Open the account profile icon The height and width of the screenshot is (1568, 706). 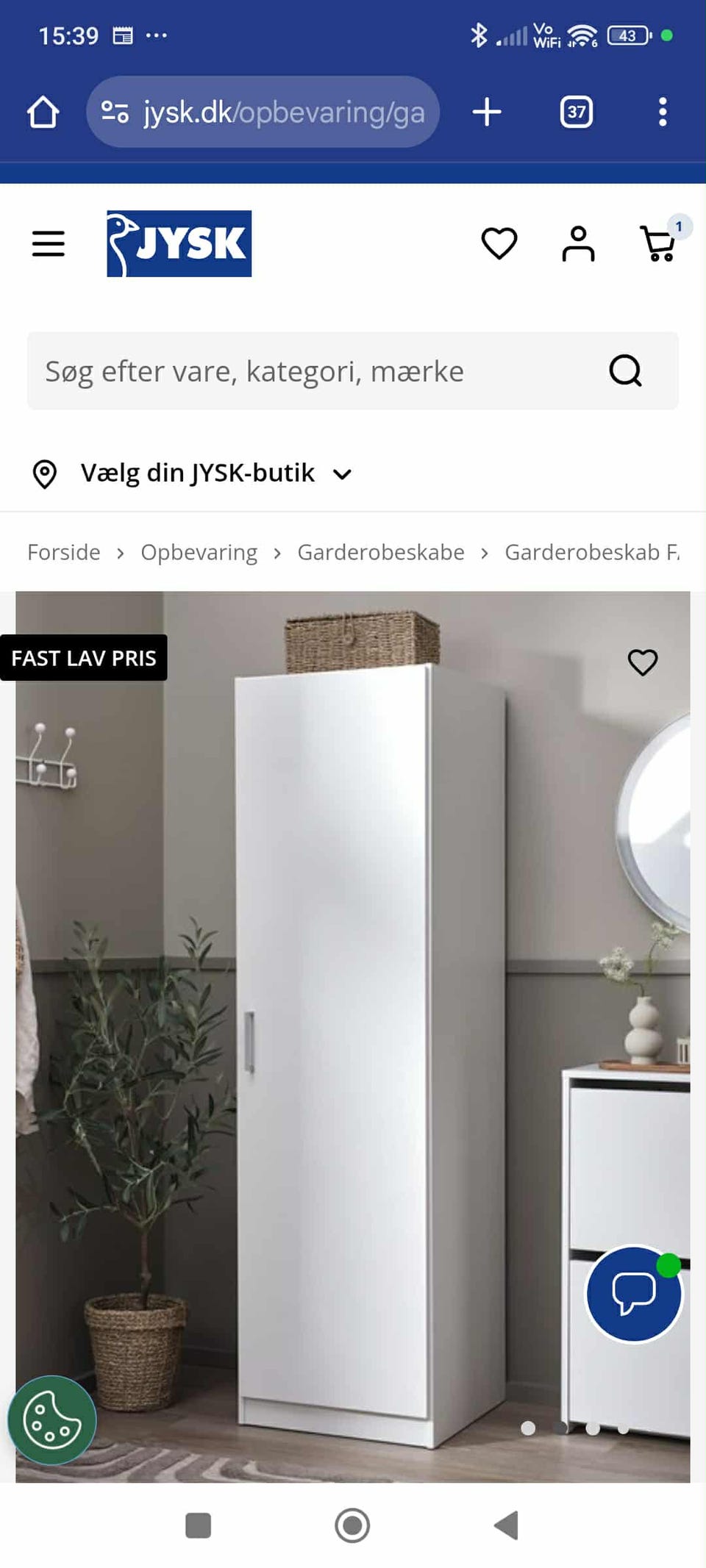[x=578, y=244]
